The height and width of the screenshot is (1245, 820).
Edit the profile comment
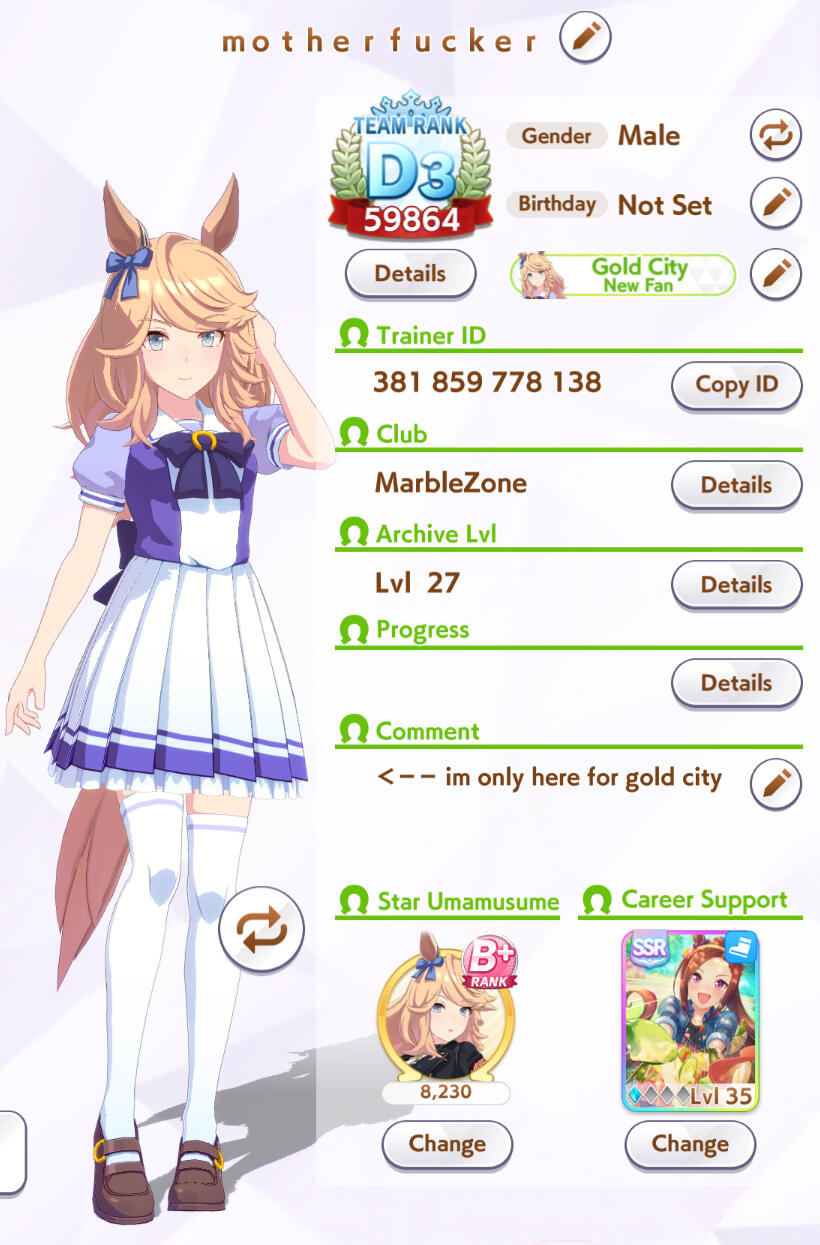point(776,784)
